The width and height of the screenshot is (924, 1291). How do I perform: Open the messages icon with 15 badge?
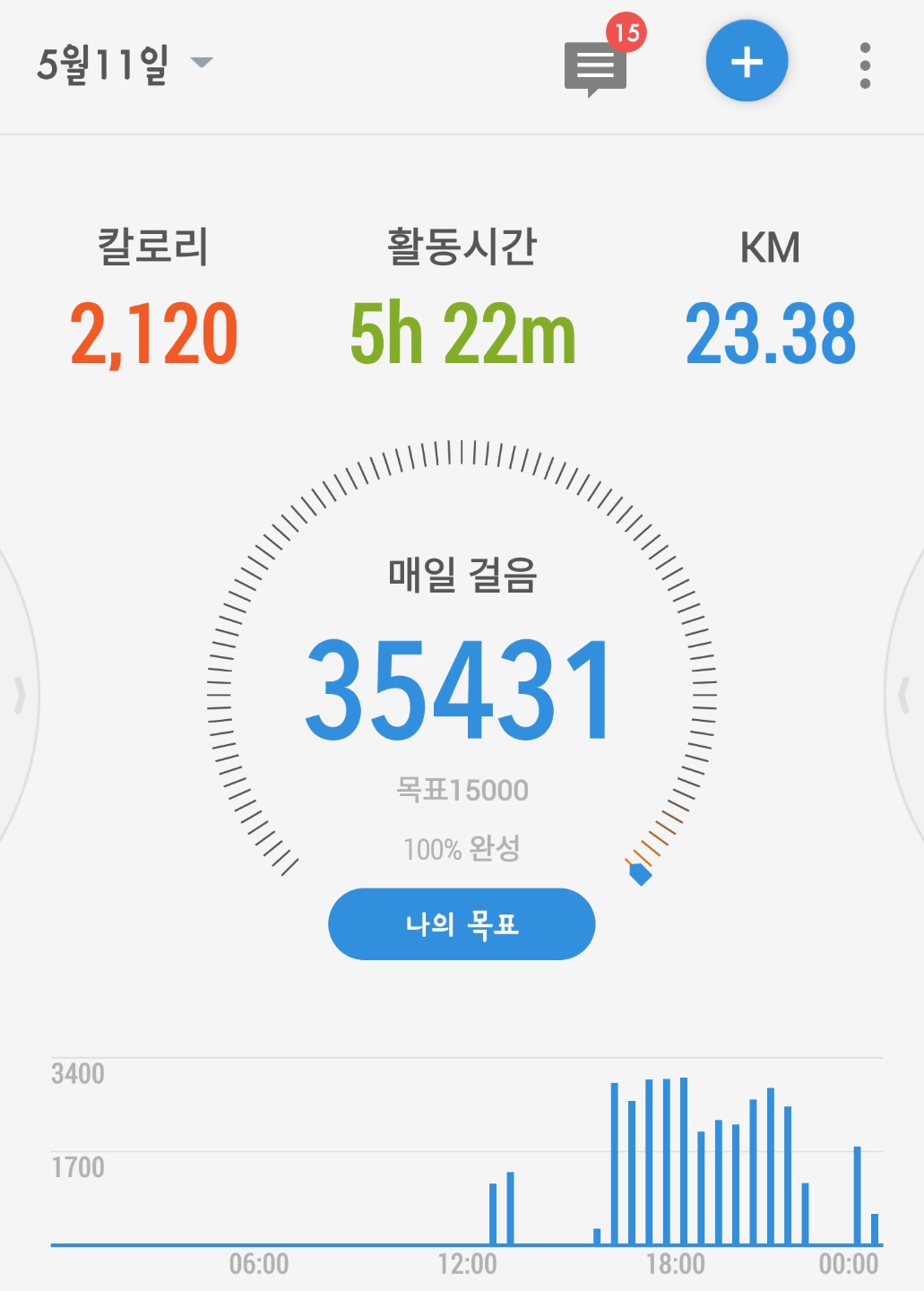(x=596, y=65)
